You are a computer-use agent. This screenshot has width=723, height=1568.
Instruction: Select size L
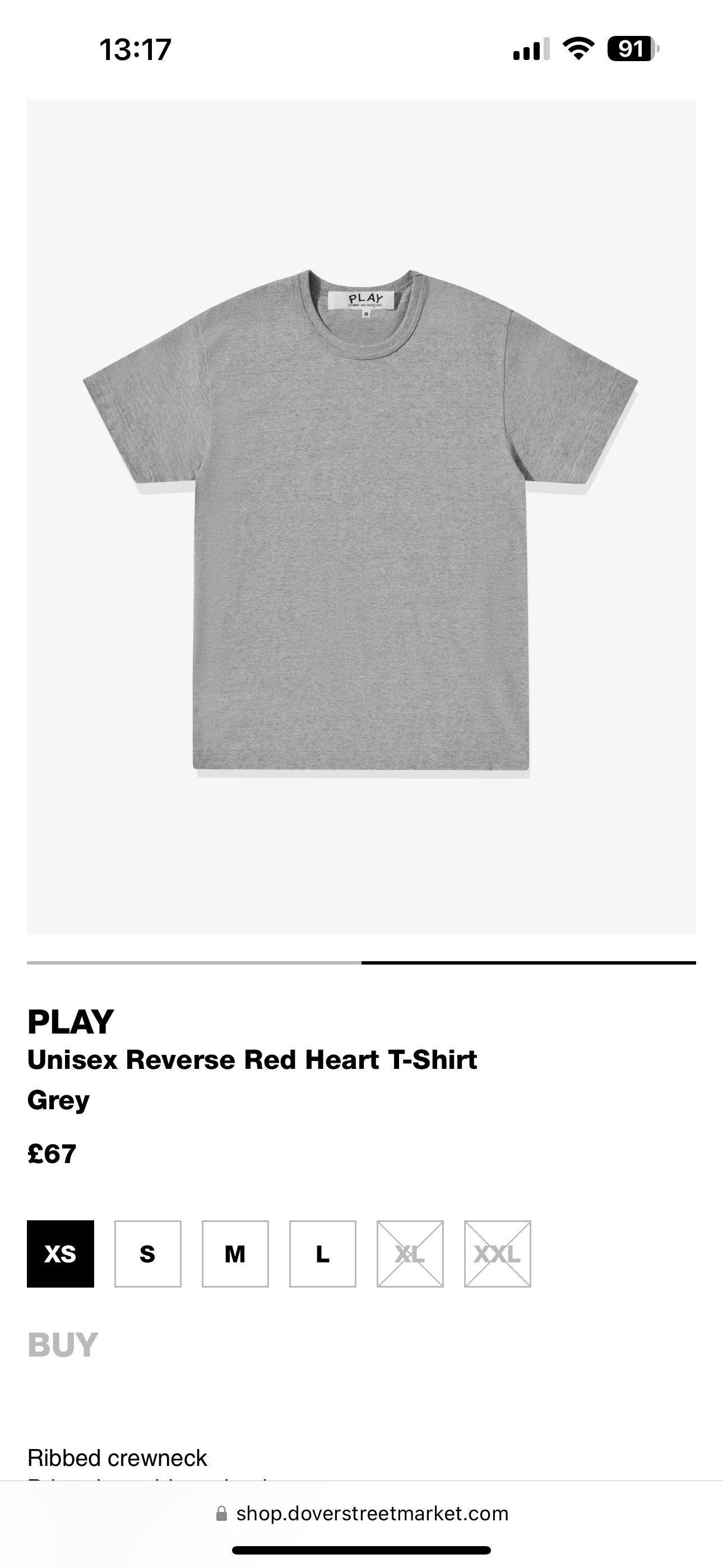(323, 1254)
